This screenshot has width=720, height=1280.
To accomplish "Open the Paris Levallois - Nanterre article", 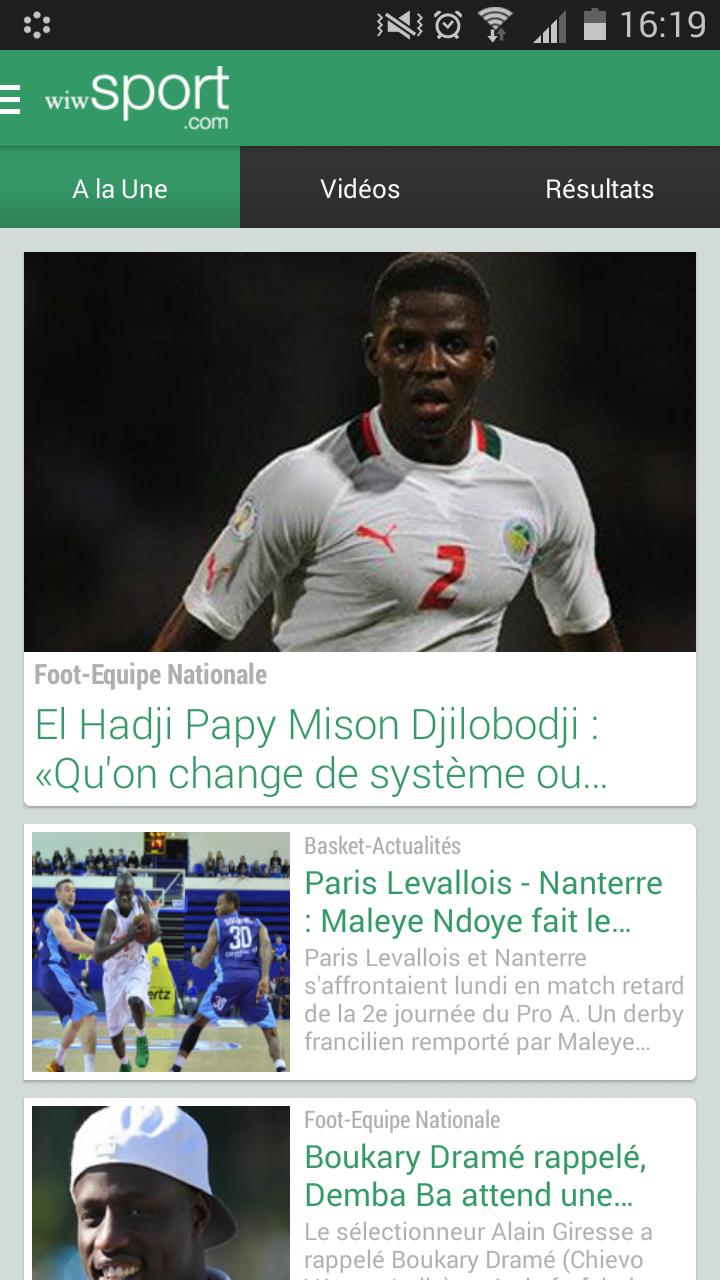I will pyautogui.click(x=483, y=901).
